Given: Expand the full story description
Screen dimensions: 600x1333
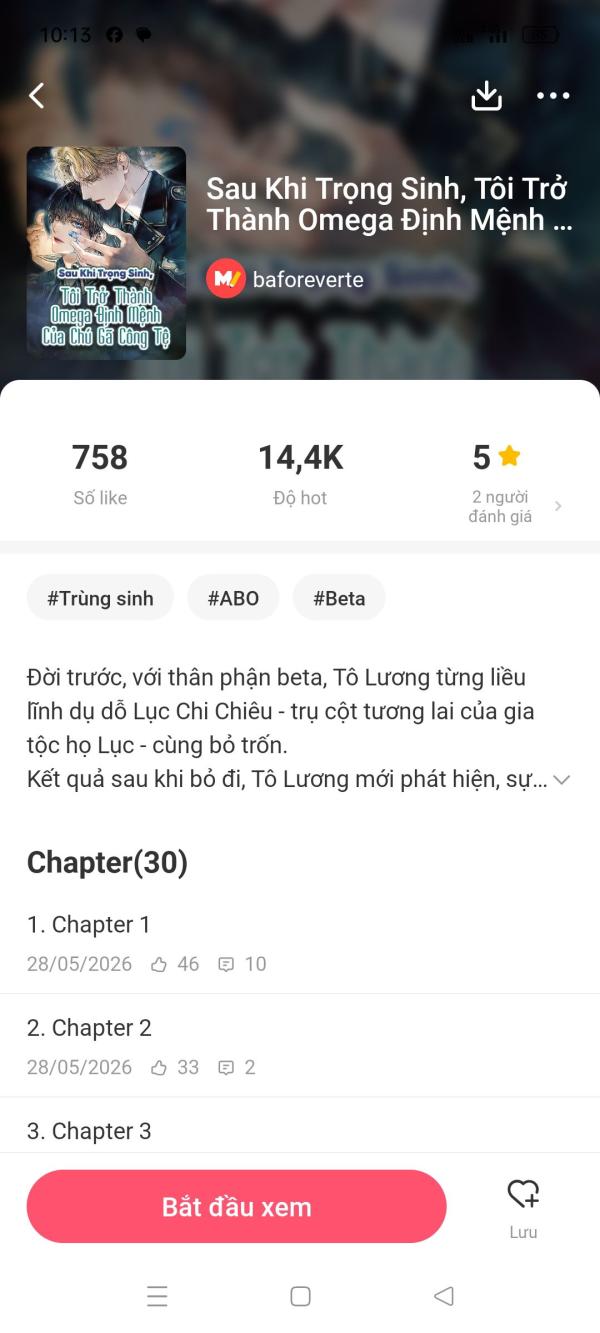Looking at the screenshot, I should click(x=562, y=780).
